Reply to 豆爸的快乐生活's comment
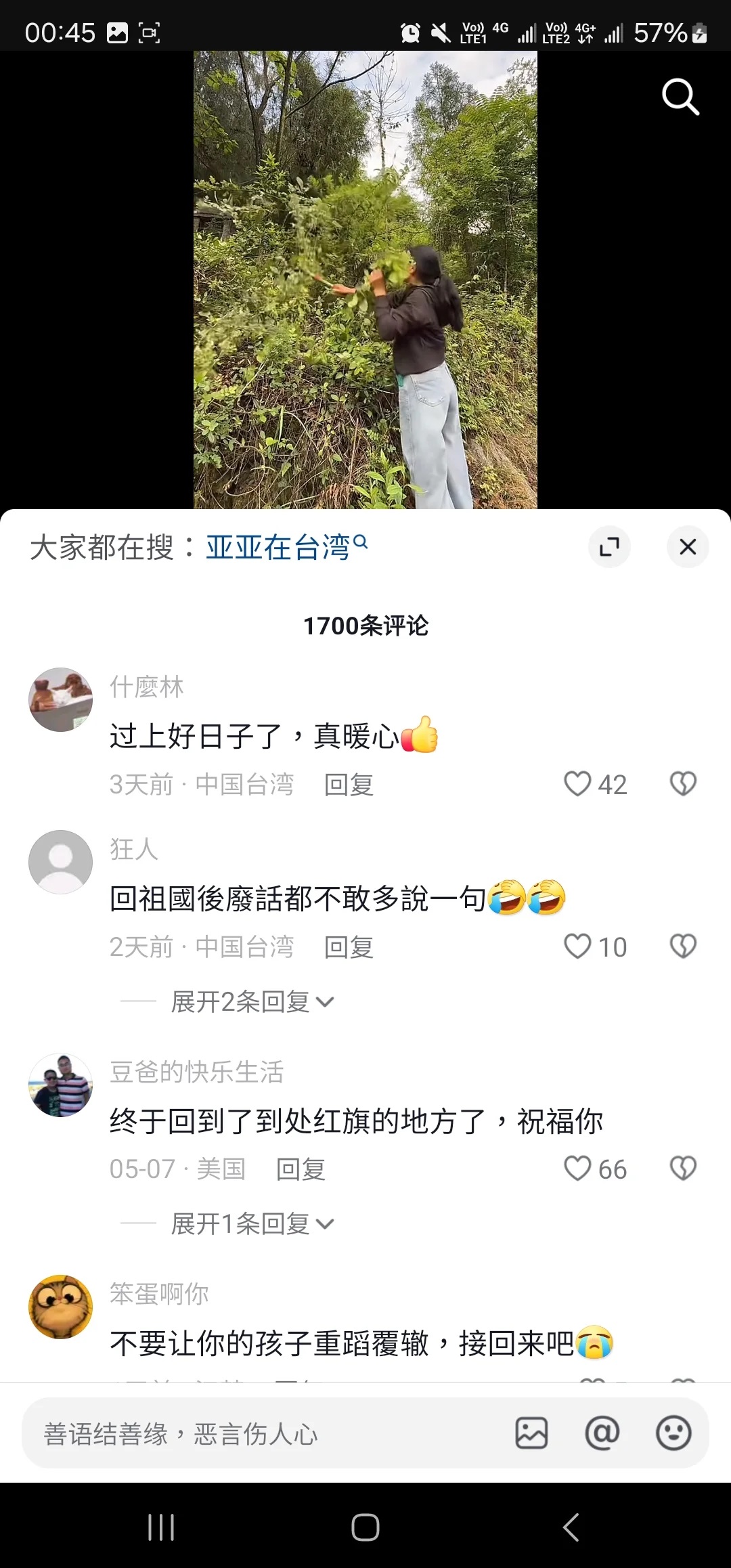Image resolution: width=731 pixels, height=1568 pixels. pos(301,1169)
